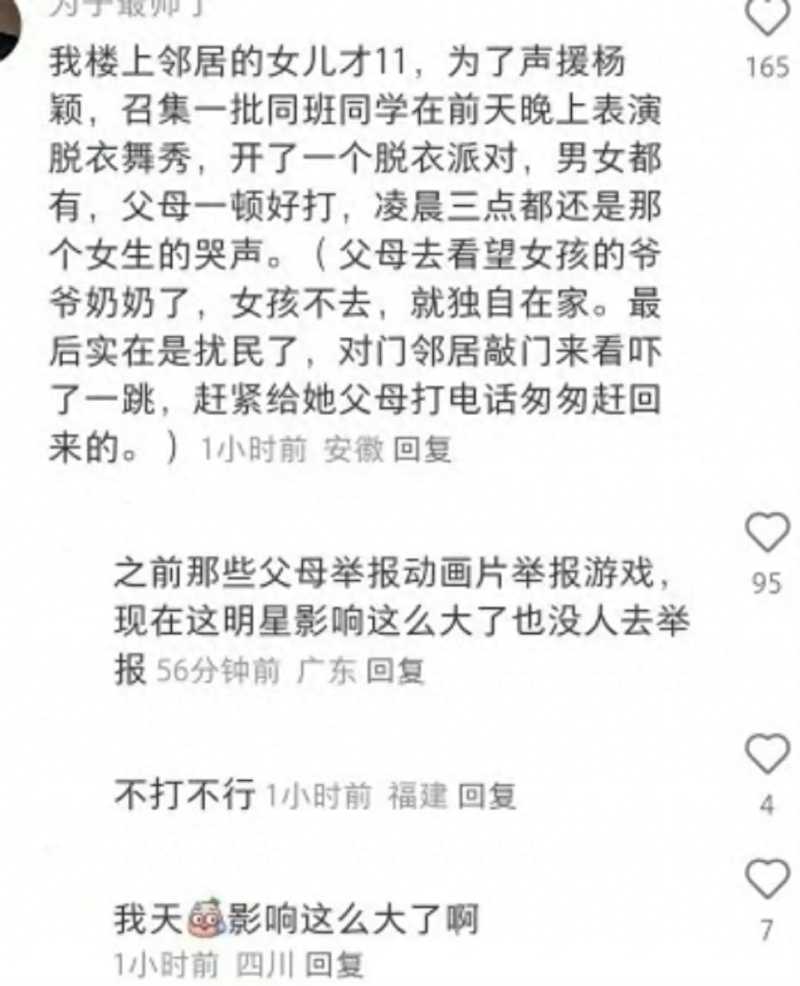The image size is (800, 986).
Task: Like the comment with 95 likes
Action: click(768, 534)
